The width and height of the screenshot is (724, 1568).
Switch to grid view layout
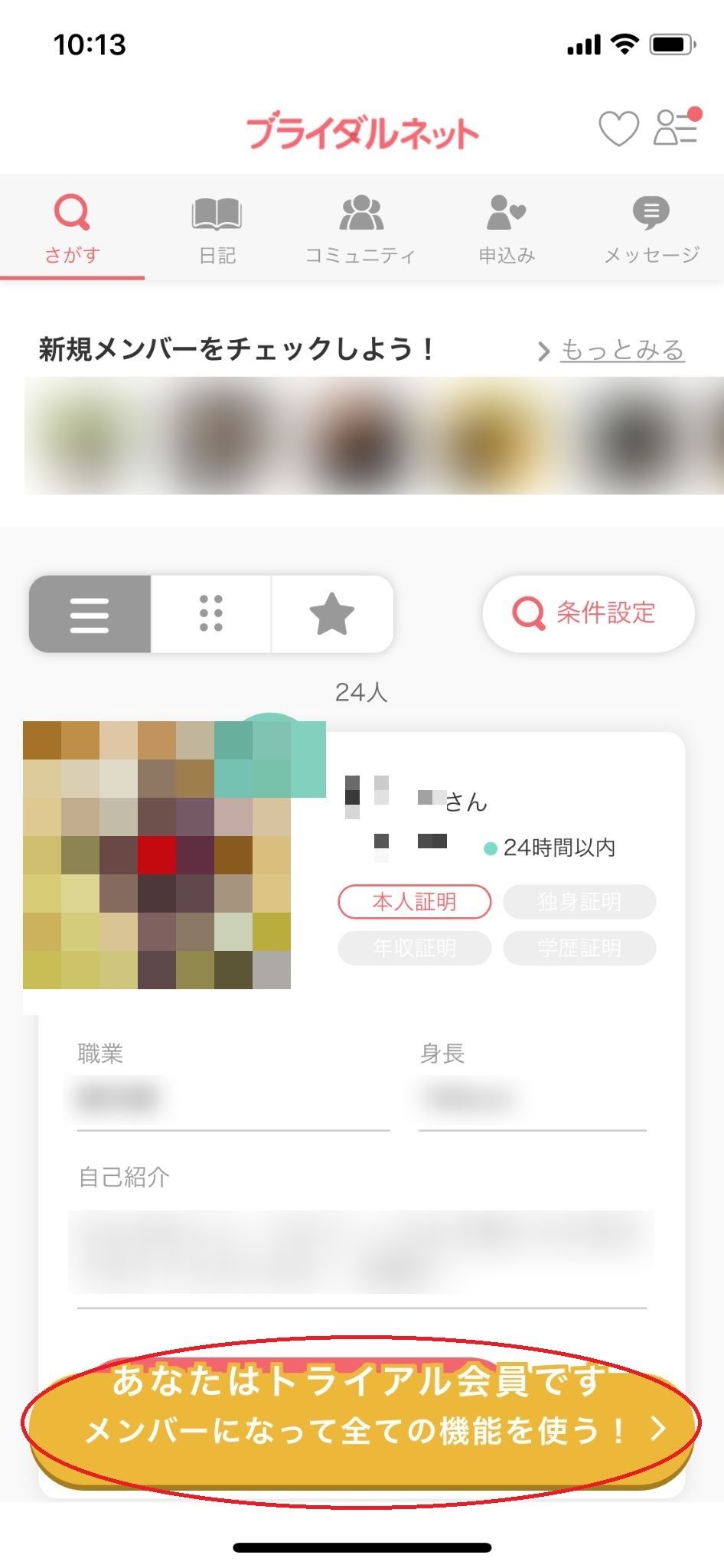click(211, 614)
